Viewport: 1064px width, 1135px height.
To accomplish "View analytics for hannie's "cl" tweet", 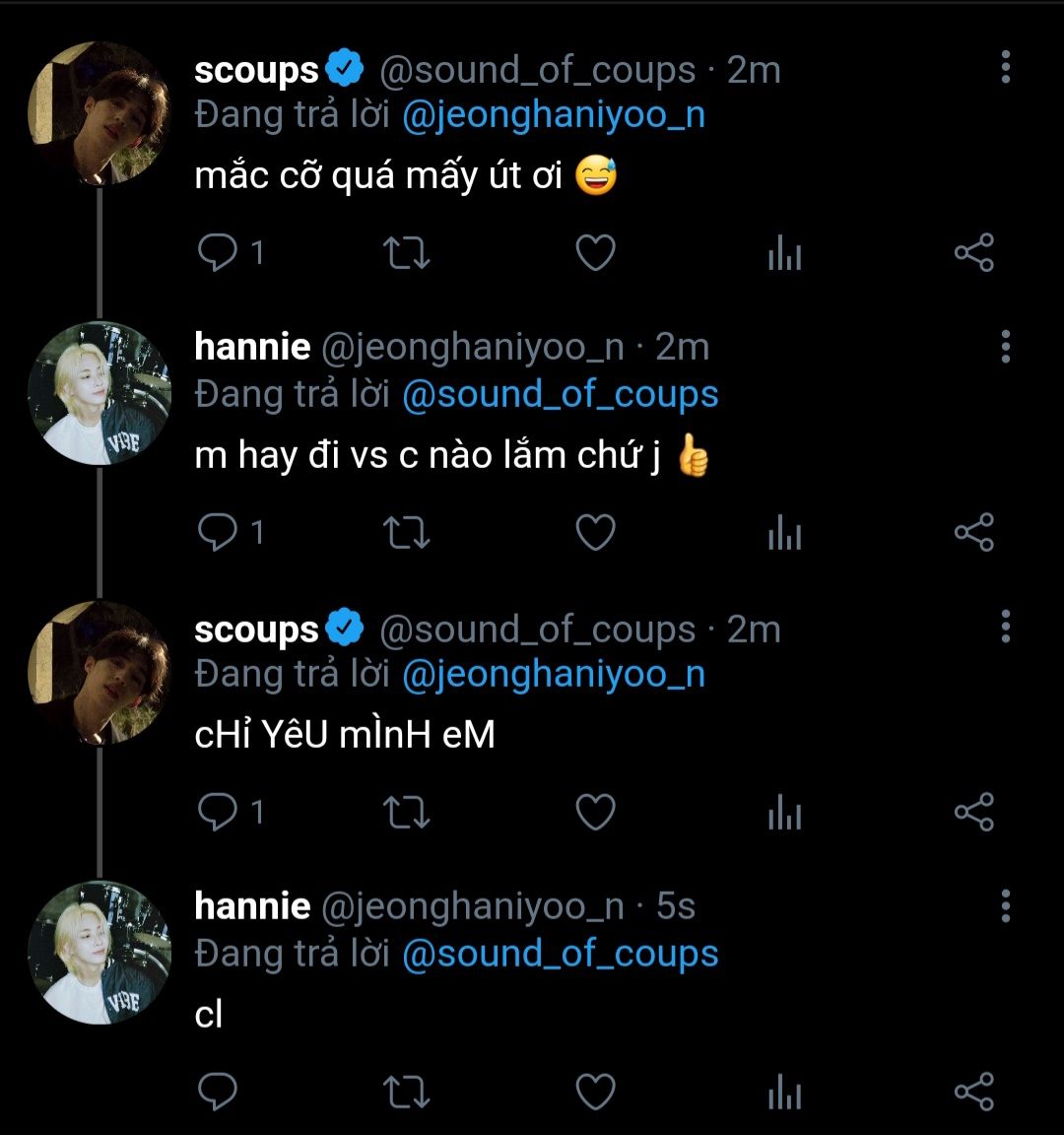I will [x=784, y=1092].
